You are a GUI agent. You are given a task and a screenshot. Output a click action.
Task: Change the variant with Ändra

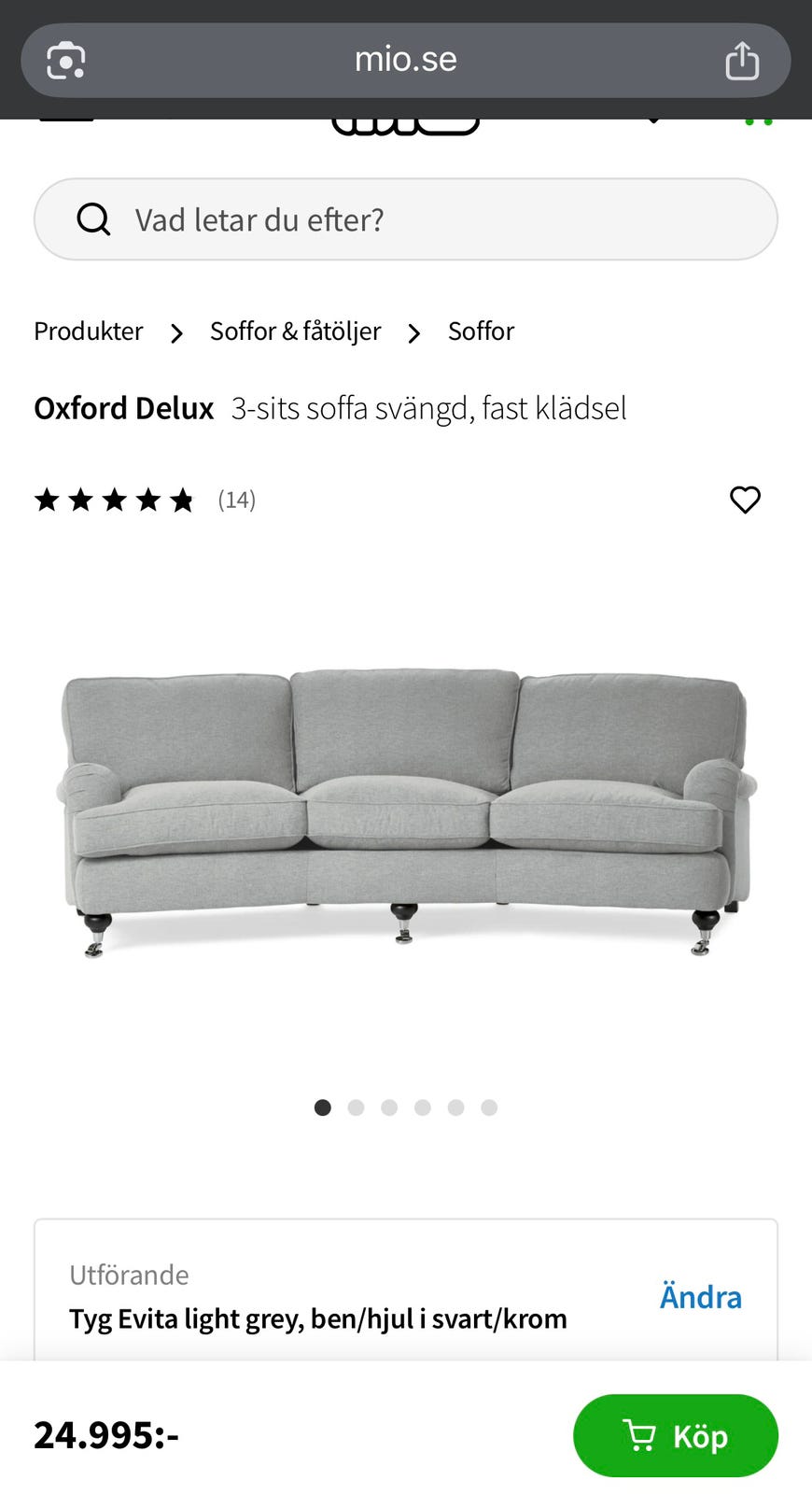(700, 1297)
